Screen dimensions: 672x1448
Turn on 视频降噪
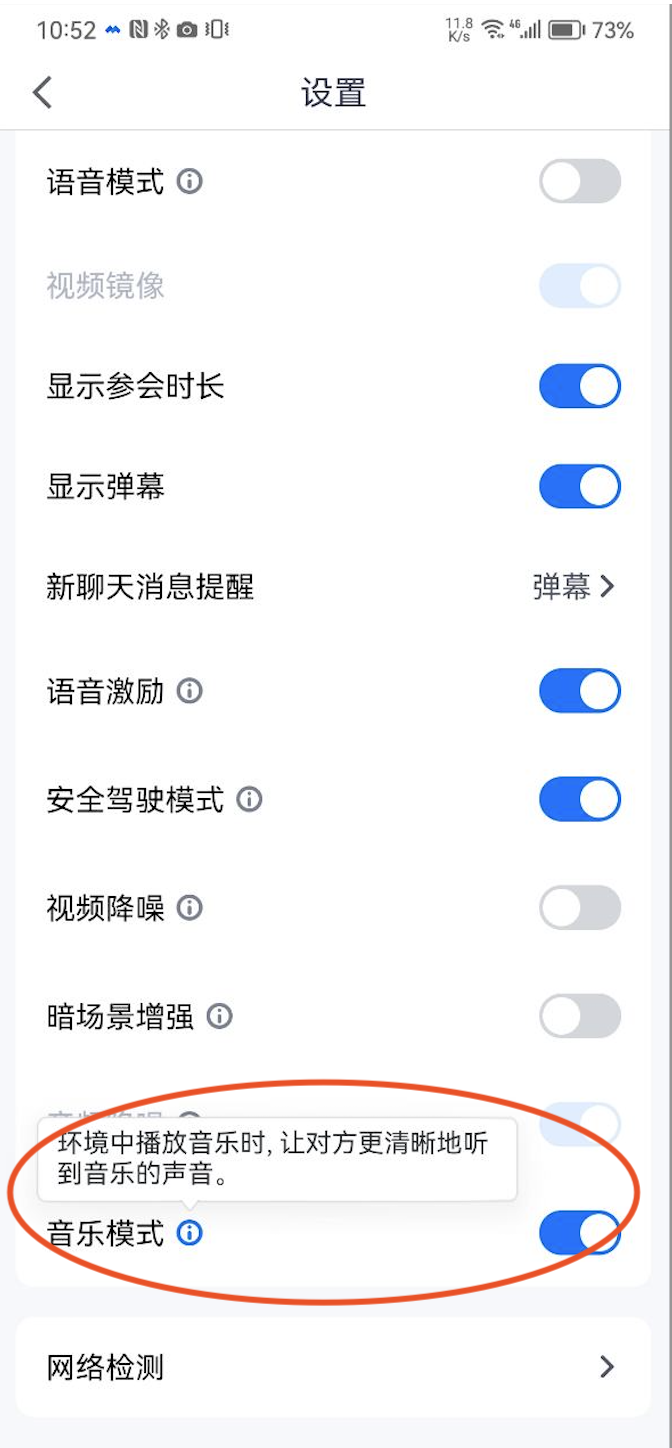(580, 908)
